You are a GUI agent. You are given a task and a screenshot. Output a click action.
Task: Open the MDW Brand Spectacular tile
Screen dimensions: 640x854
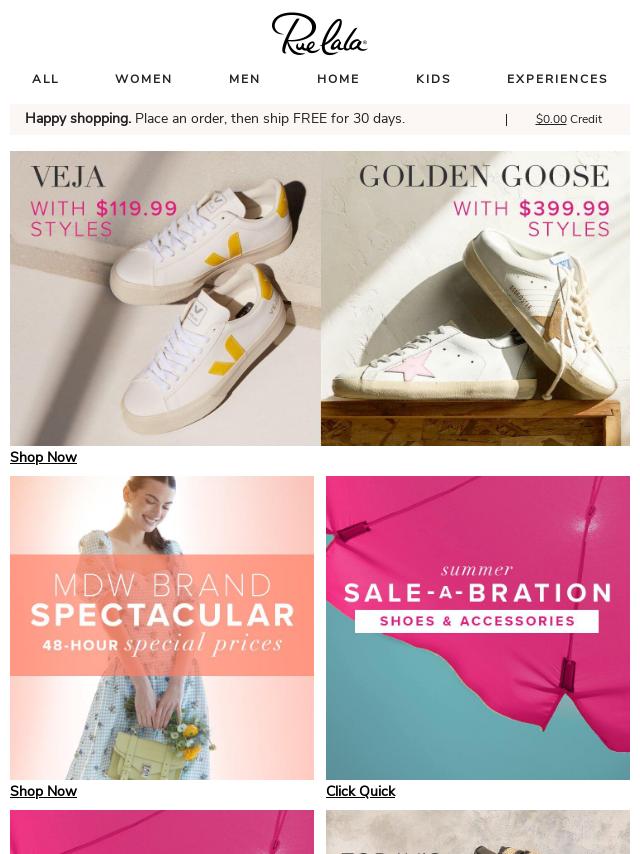(x=162, y=627)
